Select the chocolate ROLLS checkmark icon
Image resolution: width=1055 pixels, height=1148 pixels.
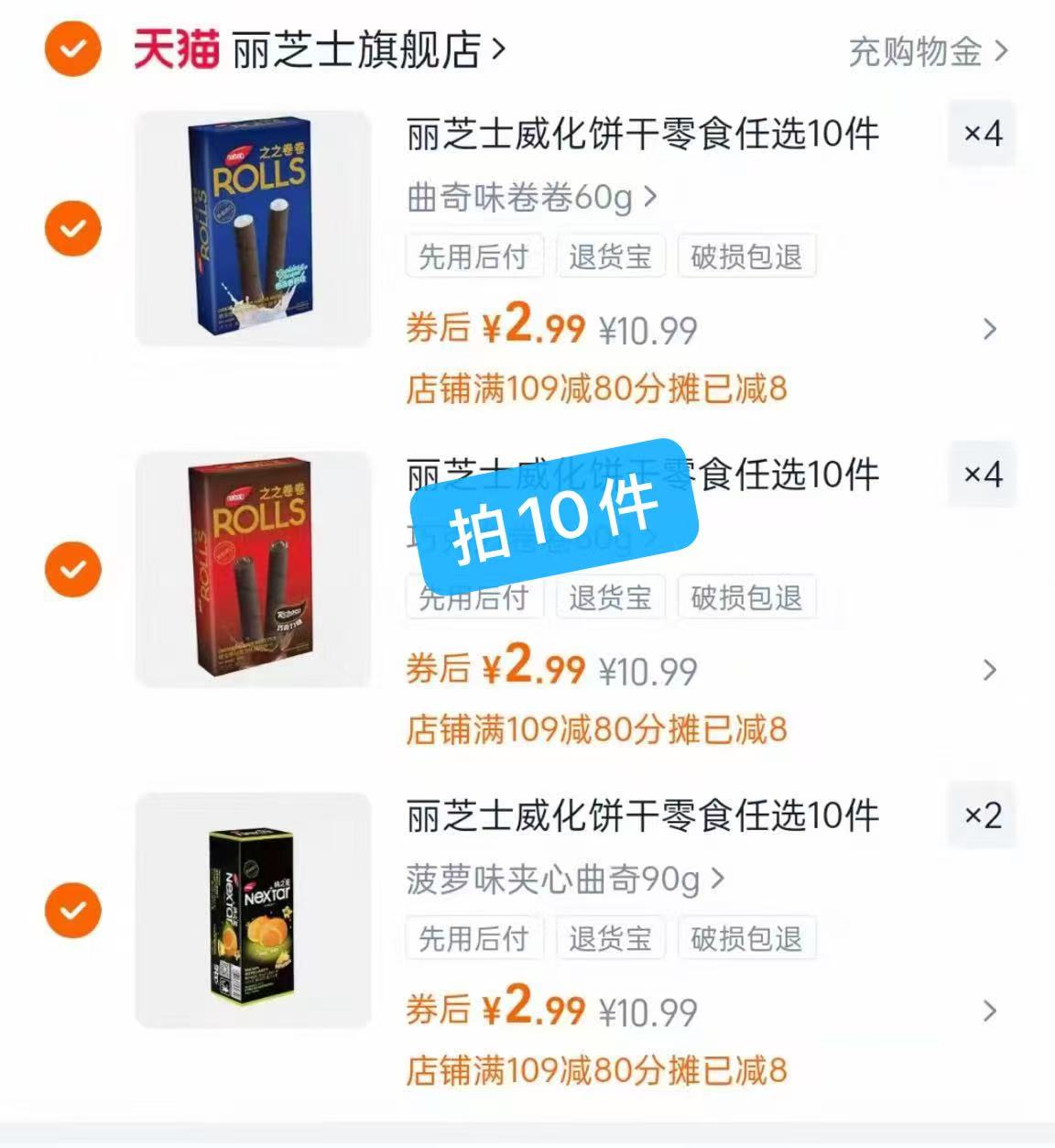pyautogui.click(x=71, y=570)
